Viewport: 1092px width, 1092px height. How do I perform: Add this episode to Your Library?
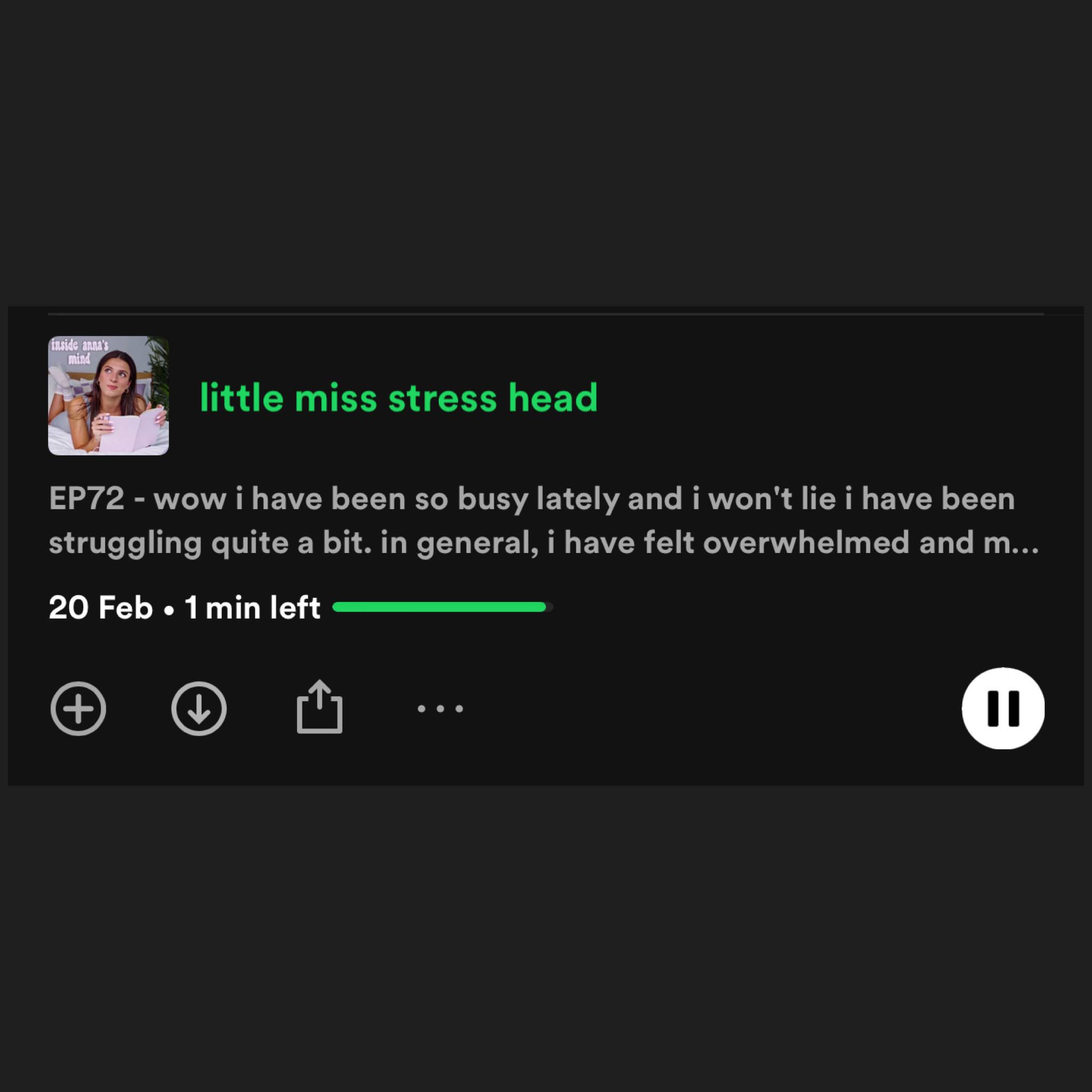coord(78,708)
